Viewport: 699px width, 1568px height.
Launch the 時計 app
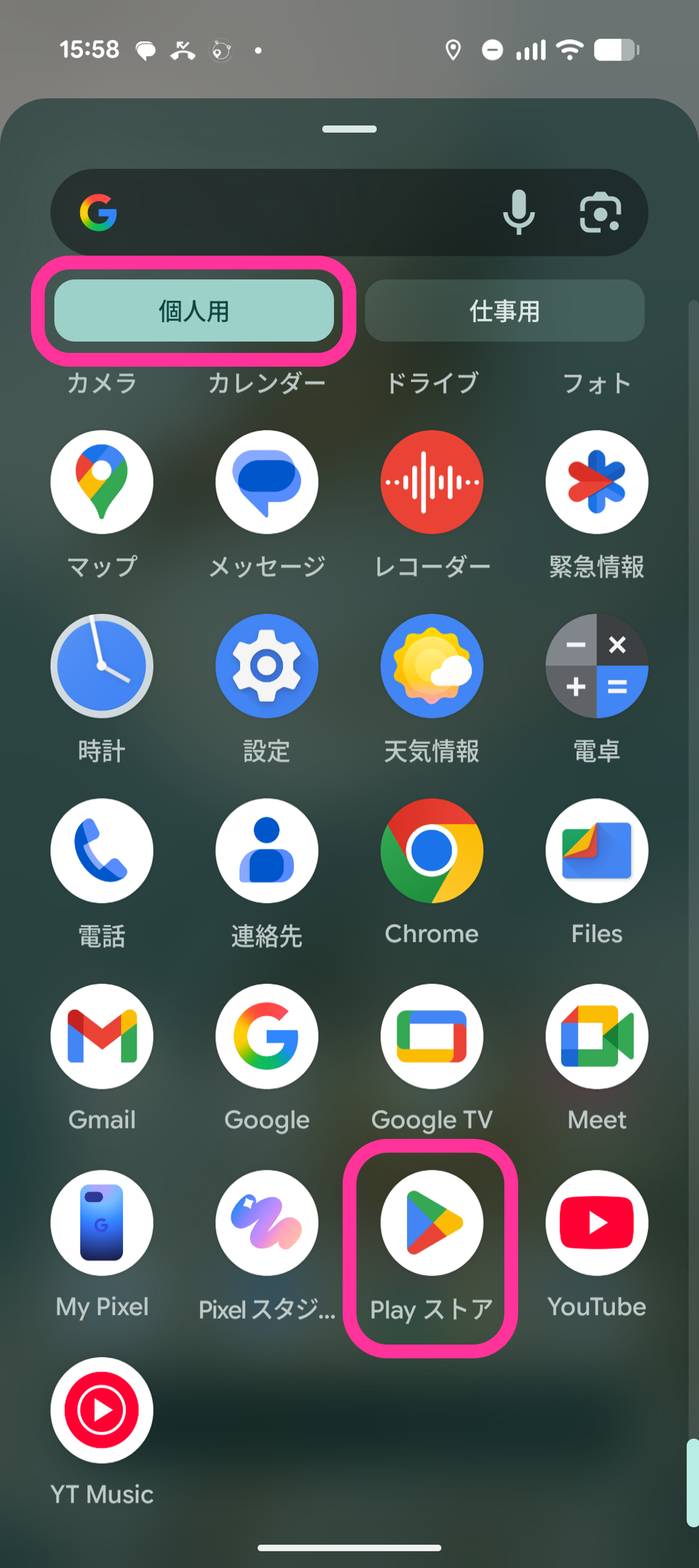[102, 666]
